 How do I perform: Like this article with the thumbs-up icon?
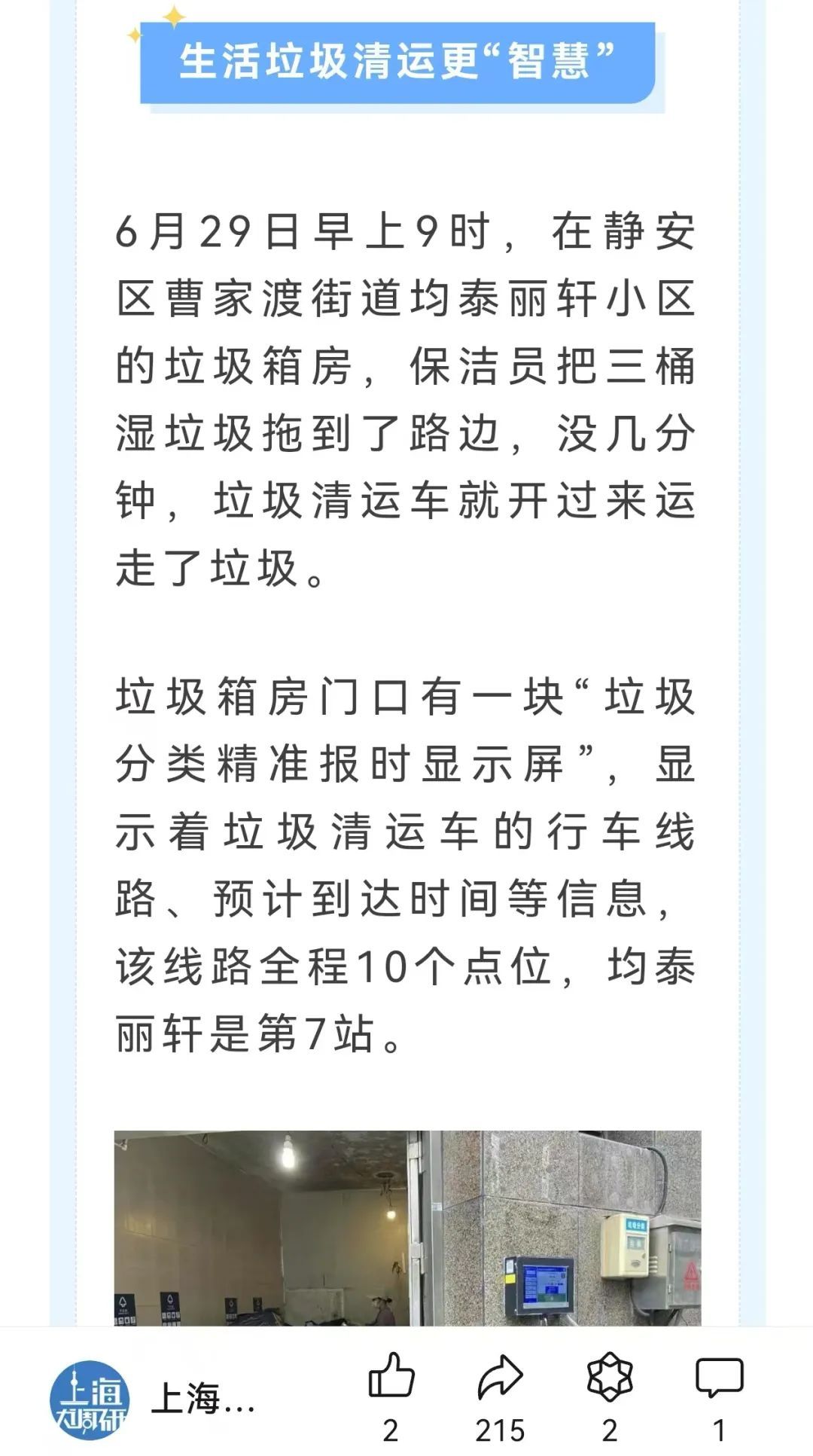[391, 1376]
